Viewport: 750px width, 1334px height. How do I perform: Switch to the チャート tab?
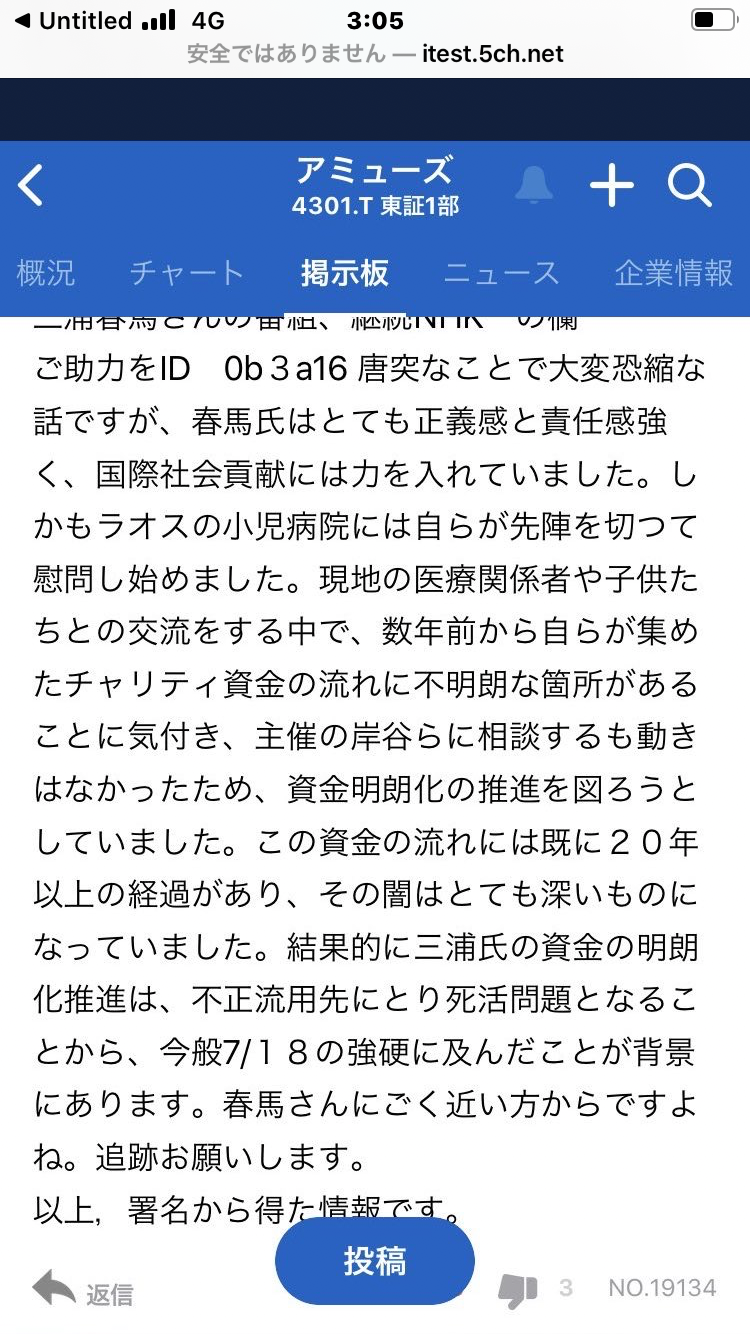(187, 273)
